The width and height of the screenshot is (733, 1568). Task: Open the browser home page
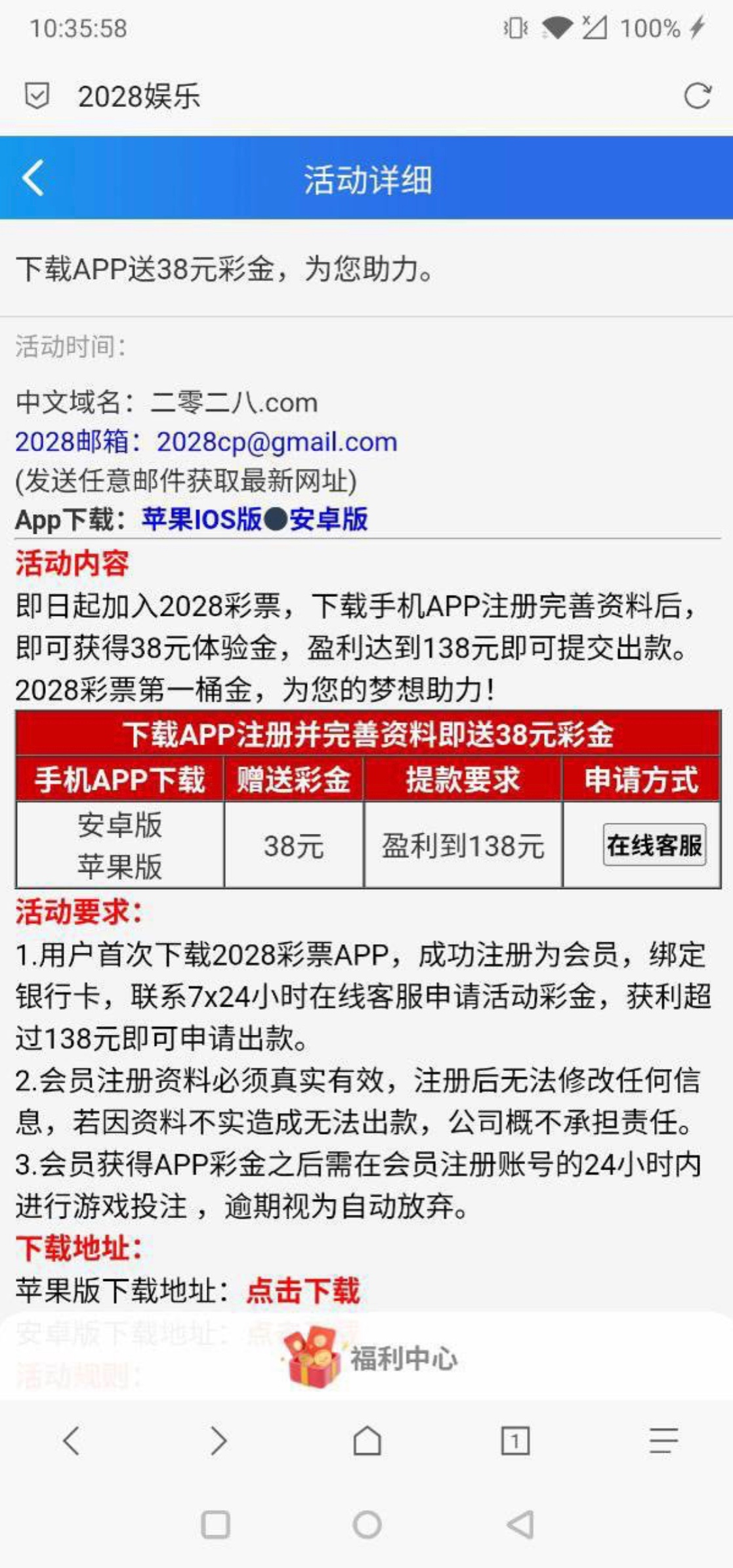click(x=367, y=1441)
